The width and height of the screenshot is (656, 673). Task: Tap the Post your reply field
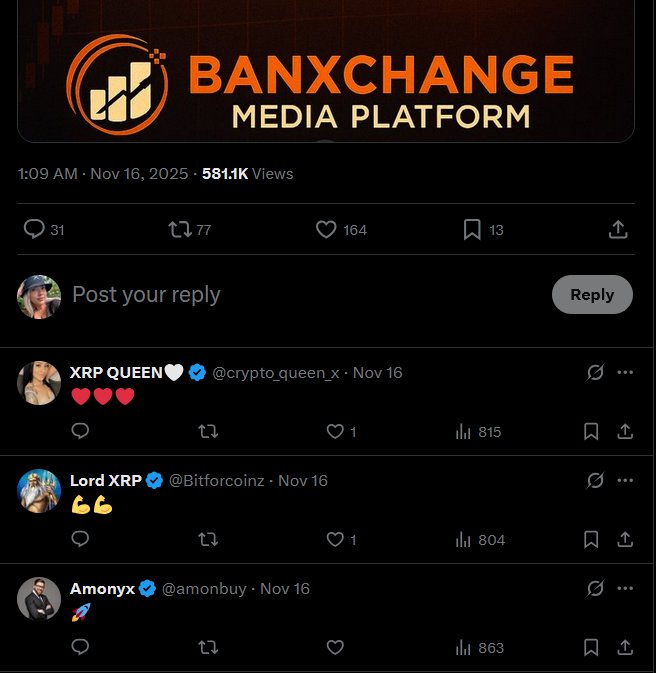click(x=300, y=294)
